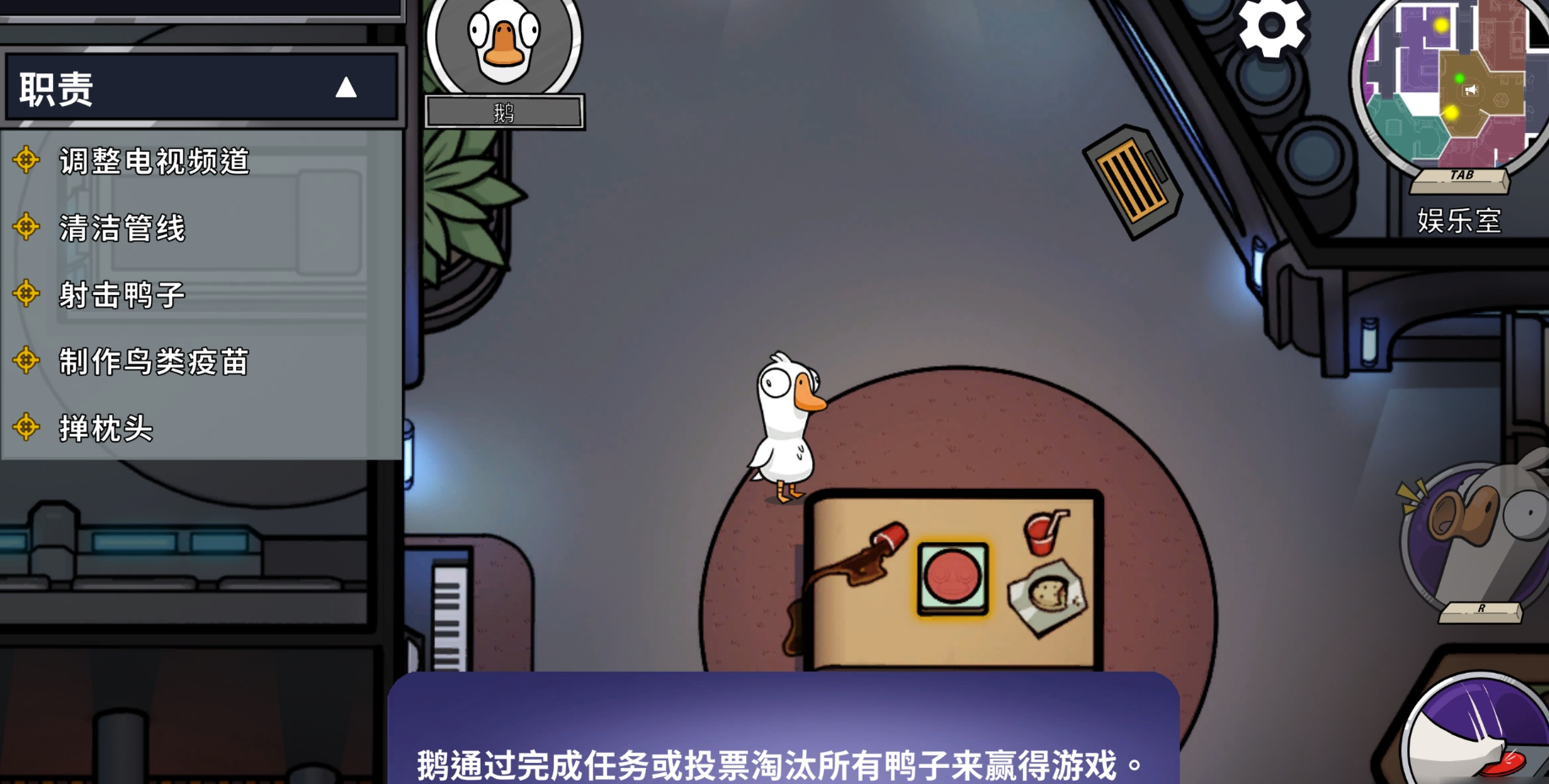Tap the purple action button at bottom right
The image size is (1549, 784).
1477,735
